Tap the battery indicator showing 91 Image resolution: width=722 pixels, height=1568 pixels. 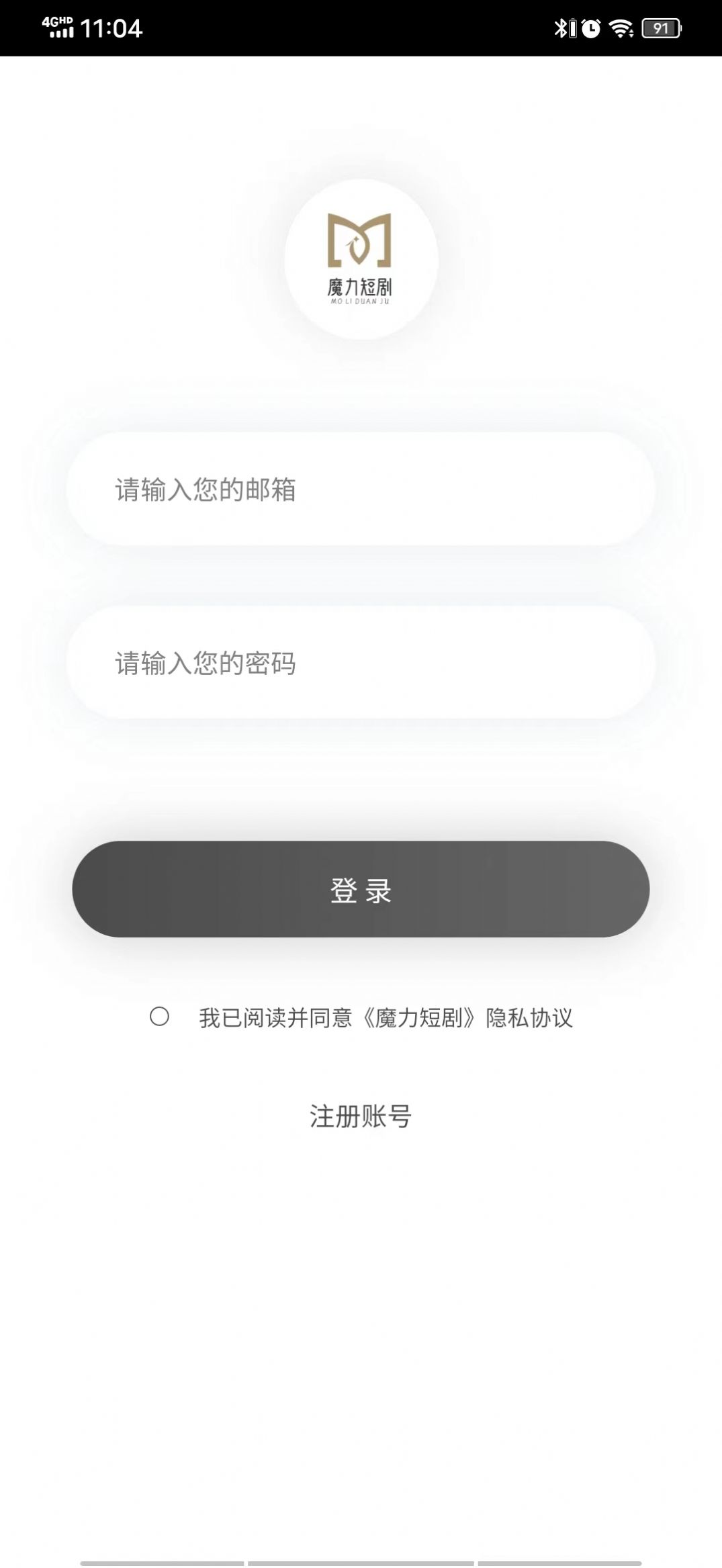pos(662,28)
